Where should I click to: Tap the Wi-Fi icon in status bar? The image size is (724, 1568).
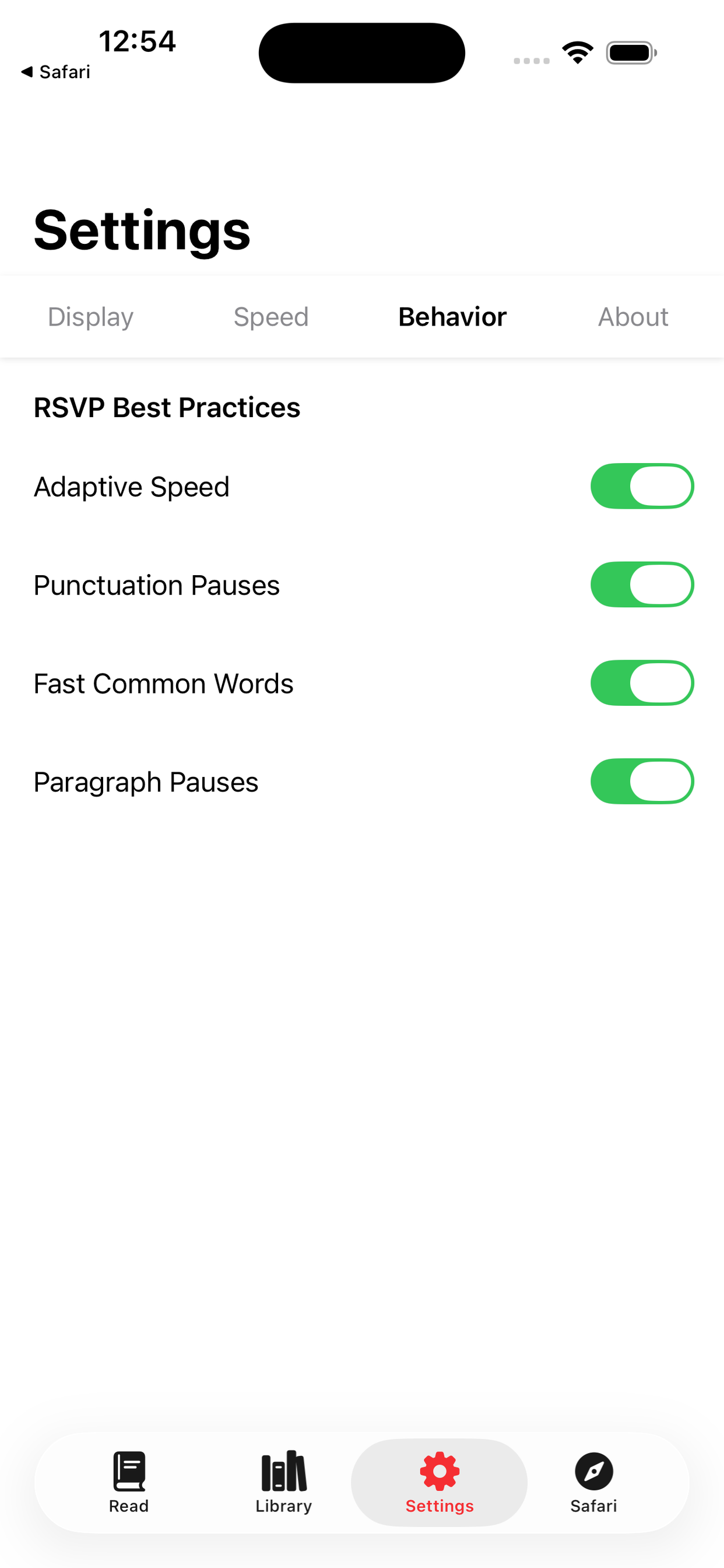(577, 53)
